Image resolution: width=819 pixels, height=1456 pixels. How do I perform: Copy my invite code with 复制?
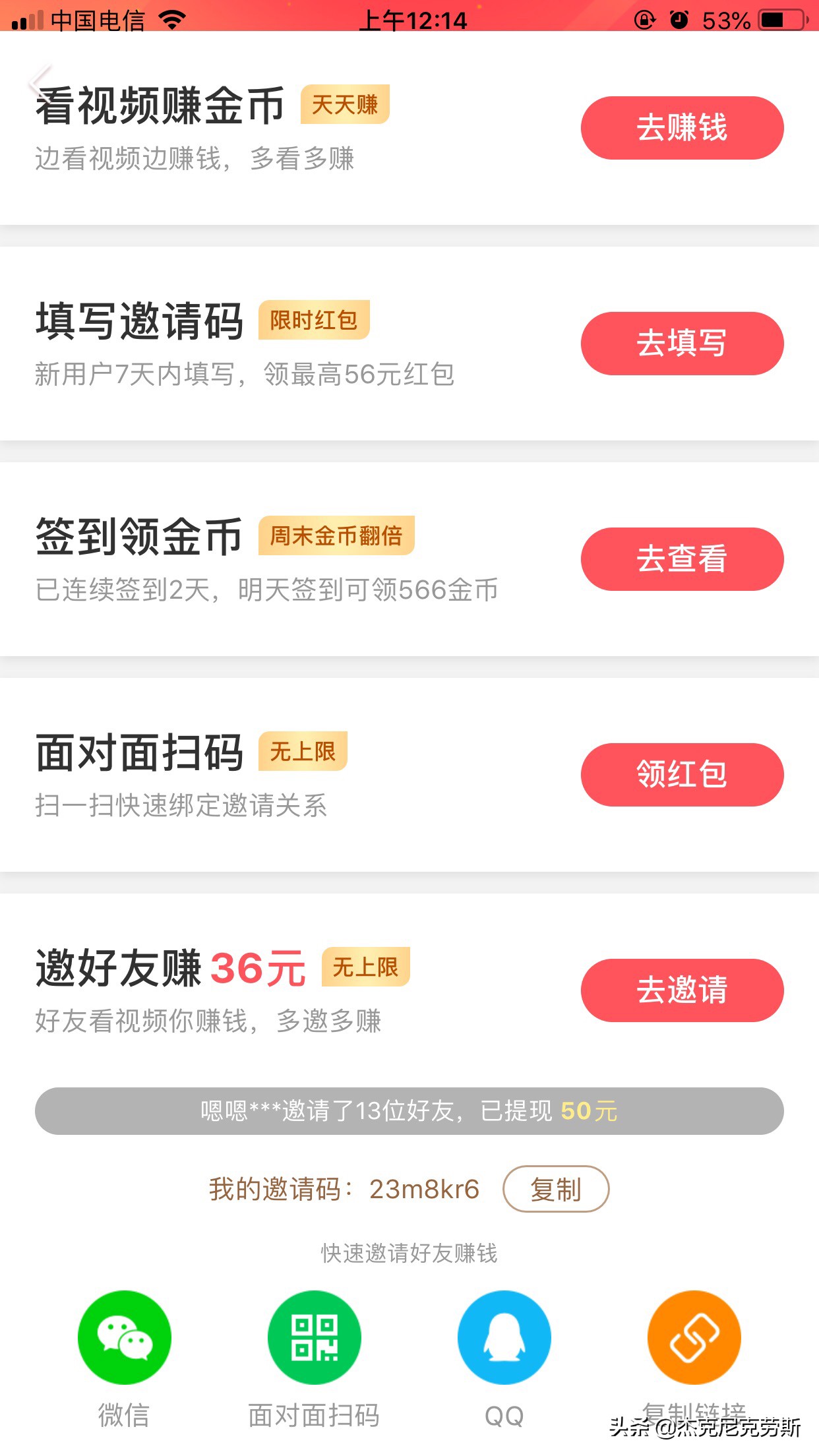point(556,1190)
